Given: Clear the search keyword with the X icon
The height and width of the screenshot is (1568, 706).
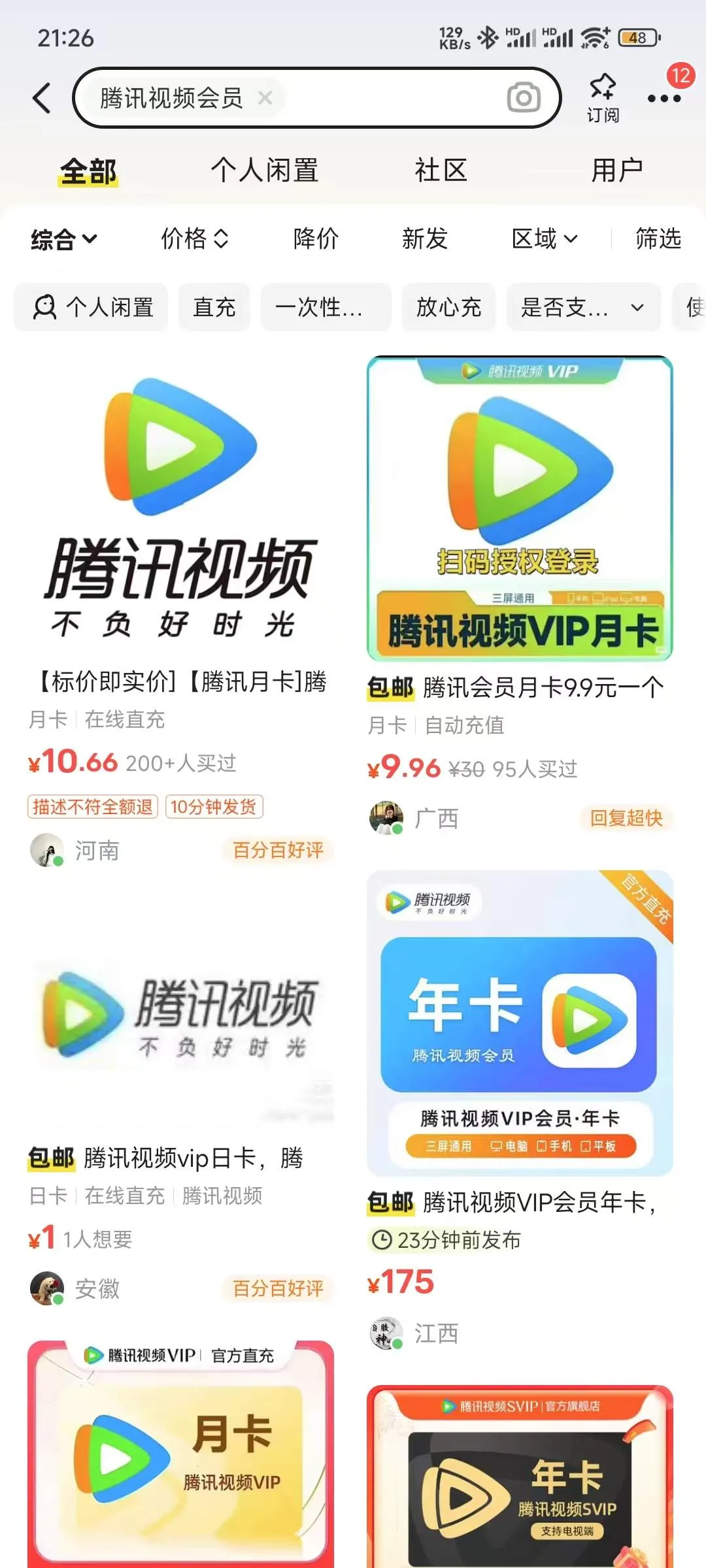Looking at the screenshot, I should point(265,98).
